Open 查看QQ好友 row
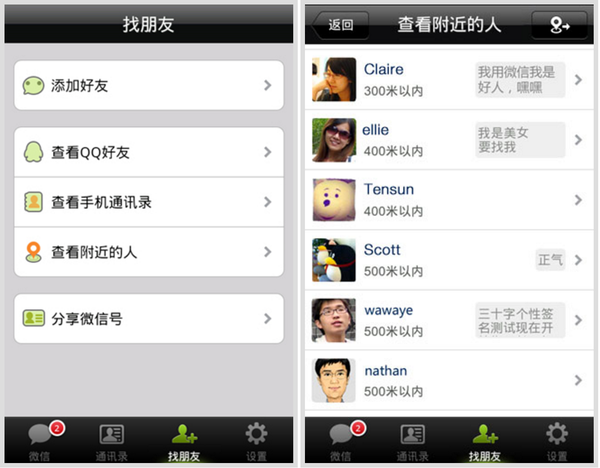 pos(148,152)
